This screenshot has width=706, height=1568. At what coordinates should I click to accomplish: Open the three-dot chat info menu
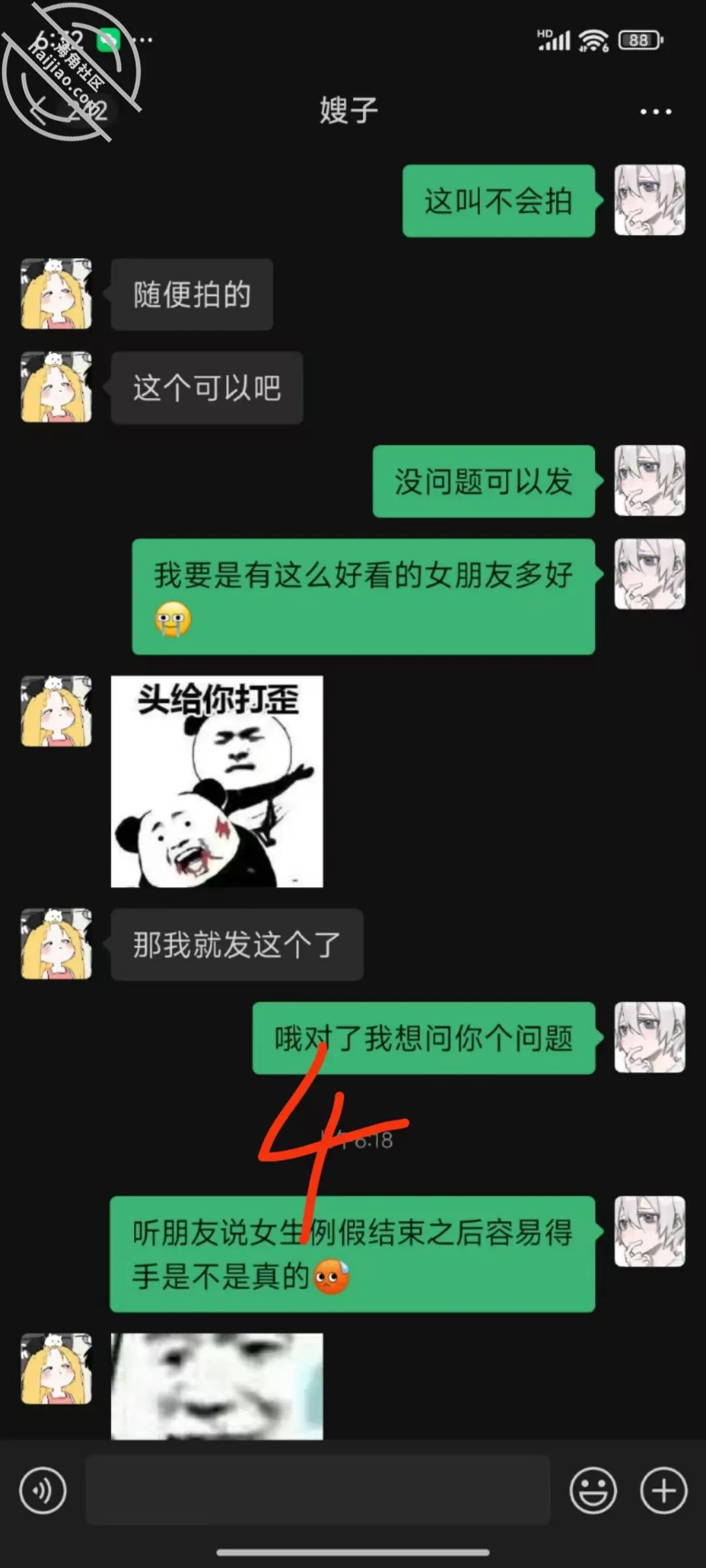point(656,112)
